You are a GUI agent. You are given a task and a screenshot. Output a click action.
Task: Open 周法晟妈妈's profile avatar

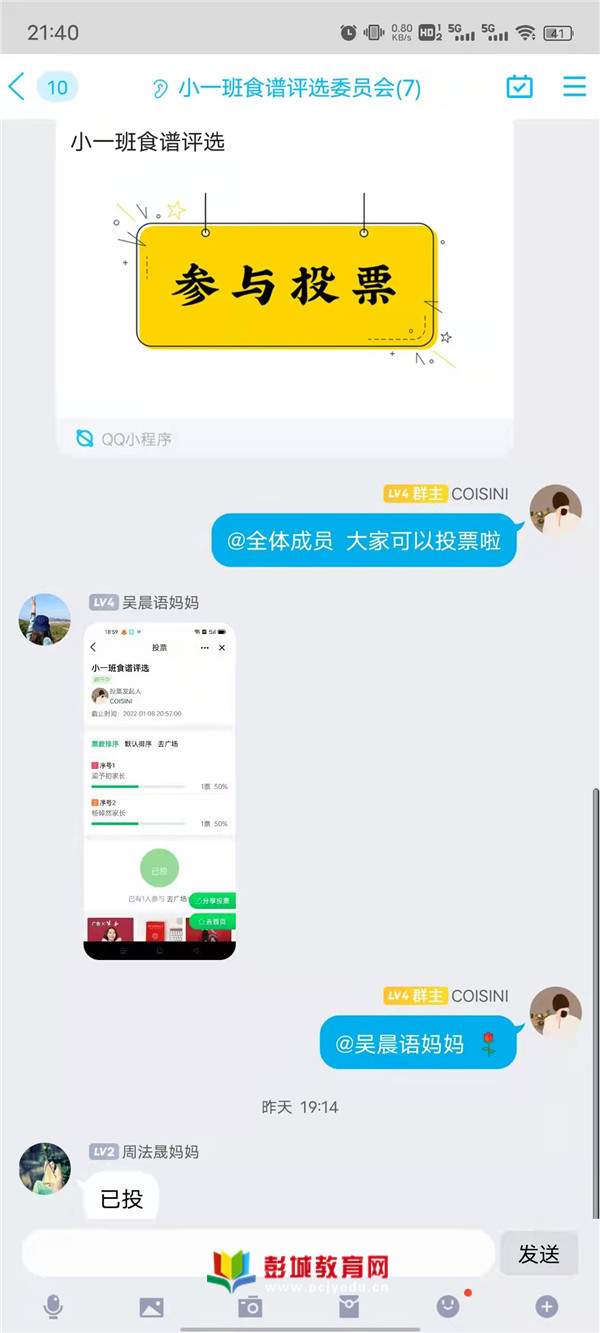click(45, 1169)
